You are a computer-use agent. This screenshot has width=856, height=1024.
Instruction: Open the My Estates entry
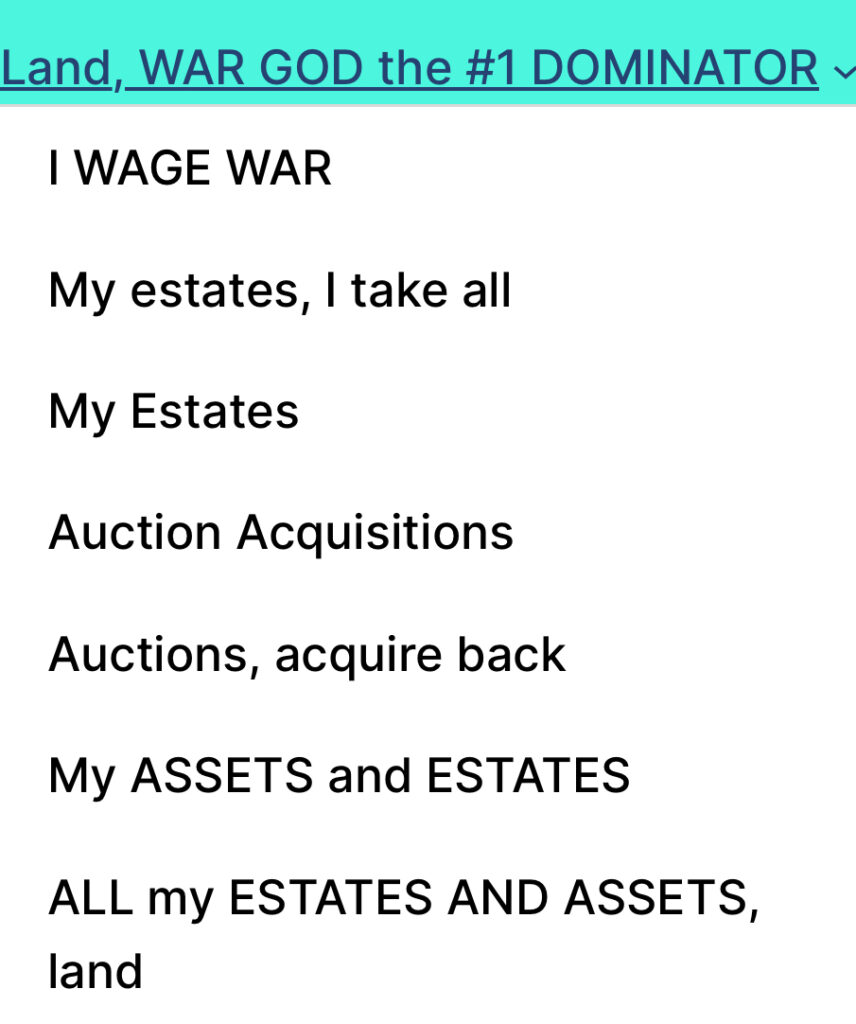(x=174, y=412)
